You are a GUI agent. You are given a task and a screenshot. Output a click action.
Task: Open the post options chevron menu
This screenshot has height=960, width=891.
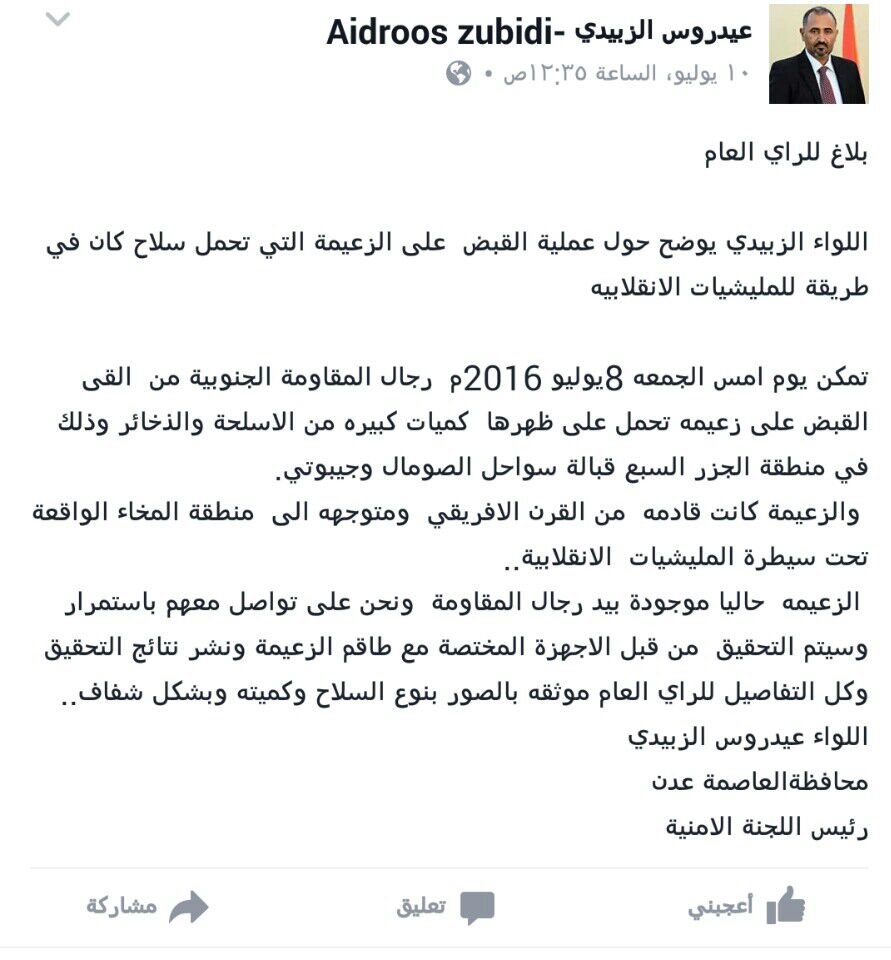58,20
